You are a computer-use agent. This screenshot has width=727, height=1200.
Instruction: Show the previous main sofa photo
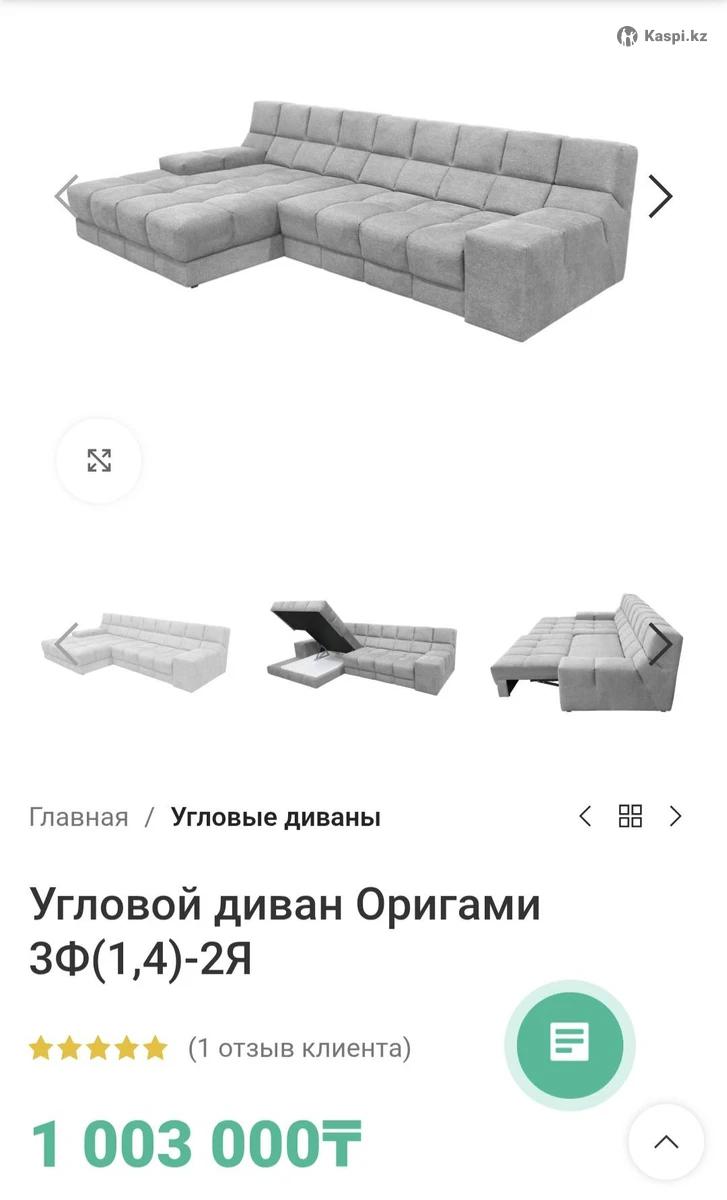point(67,196)
